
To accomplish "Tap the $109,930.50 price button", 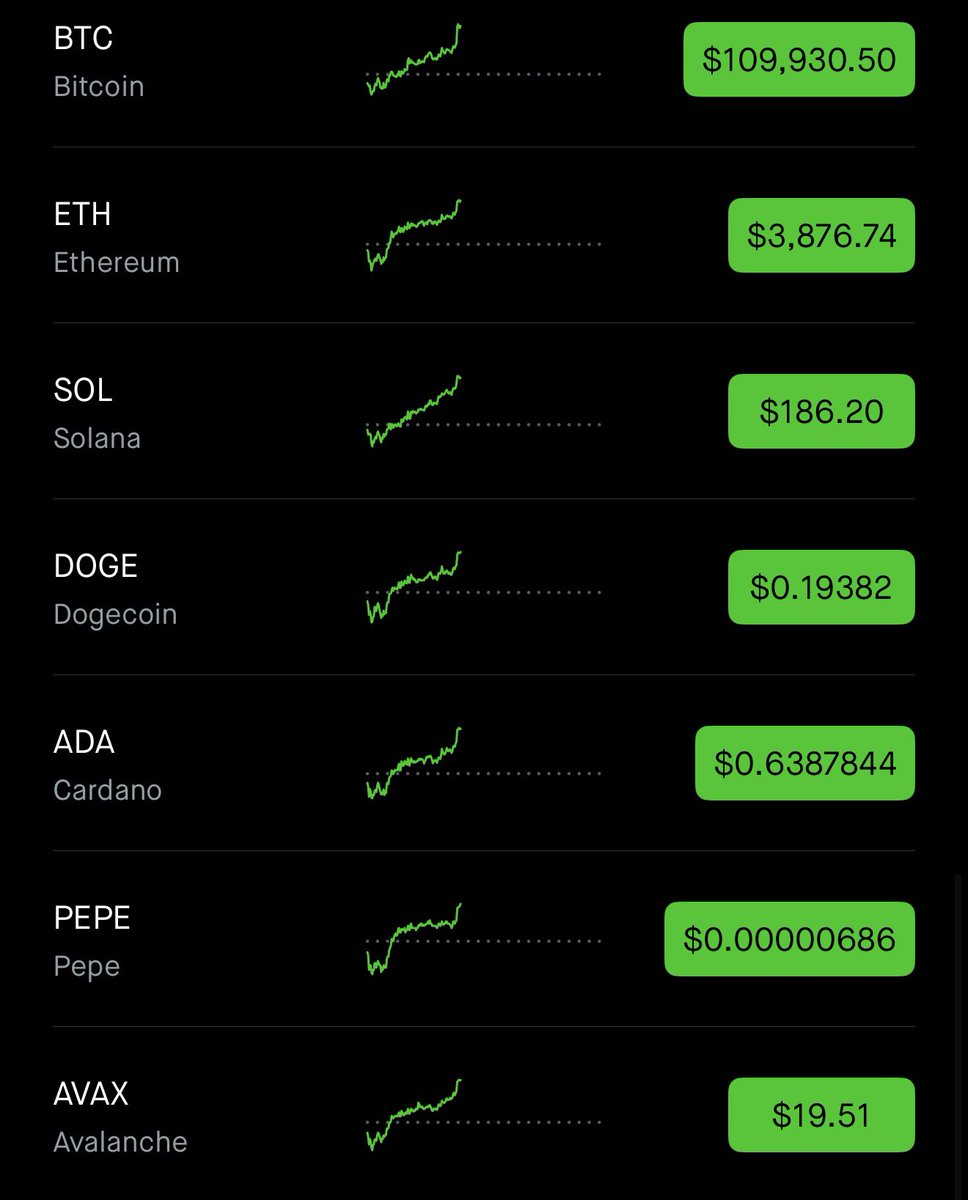I will point(798,60).
